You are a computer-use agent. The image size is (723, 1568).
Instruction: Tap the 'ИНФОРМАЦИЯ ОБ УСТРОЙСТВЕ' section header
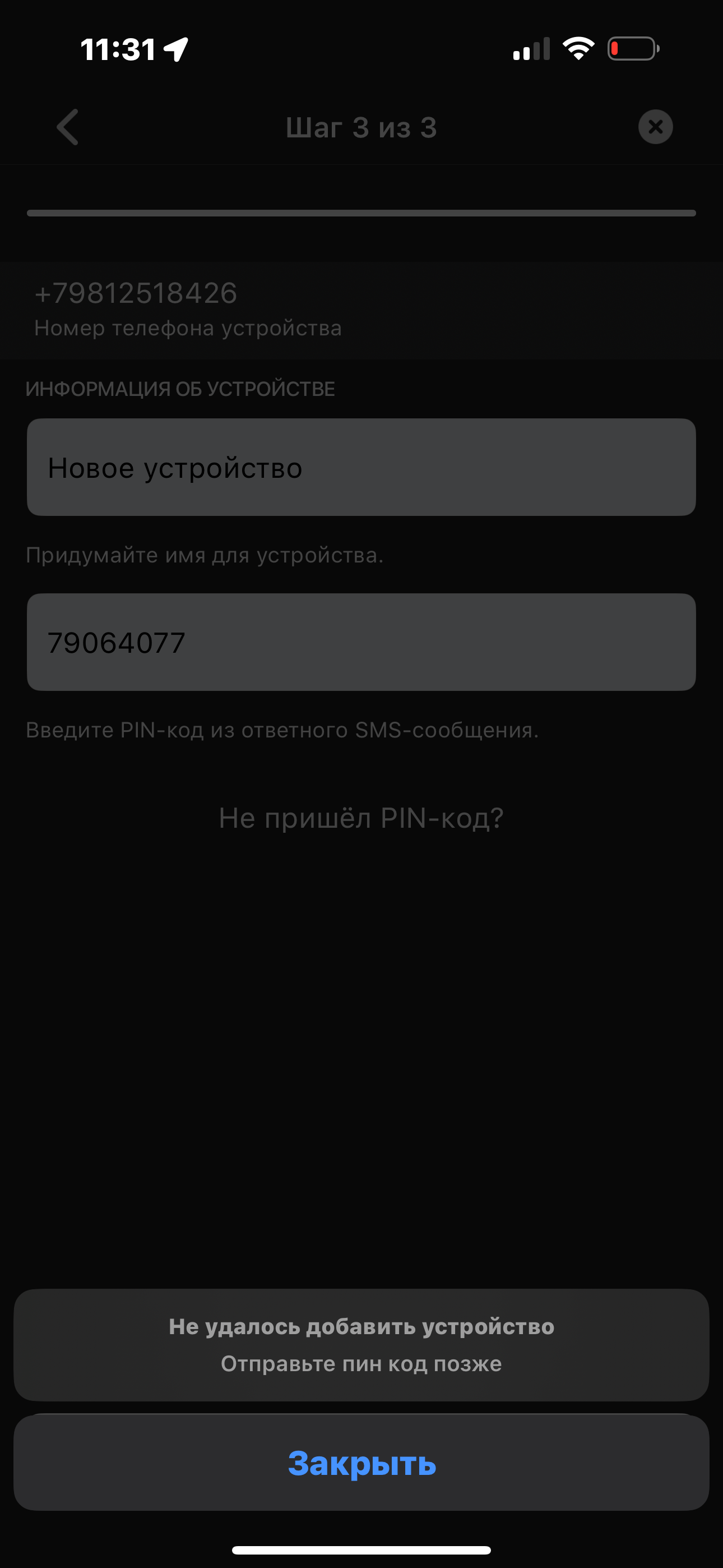[180, 388]
